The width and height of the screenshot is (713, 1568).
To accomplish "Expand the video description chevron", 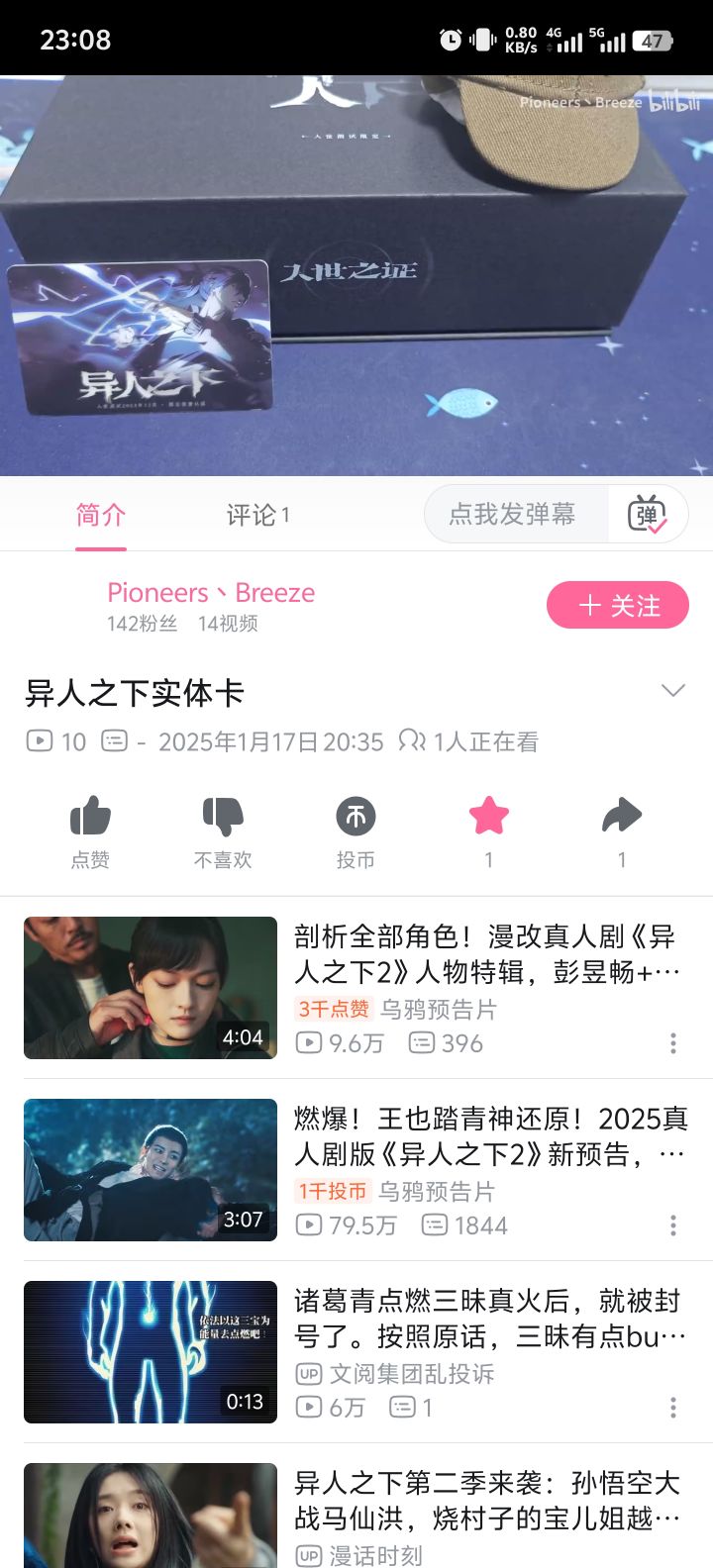I will (x=673, y=691).
